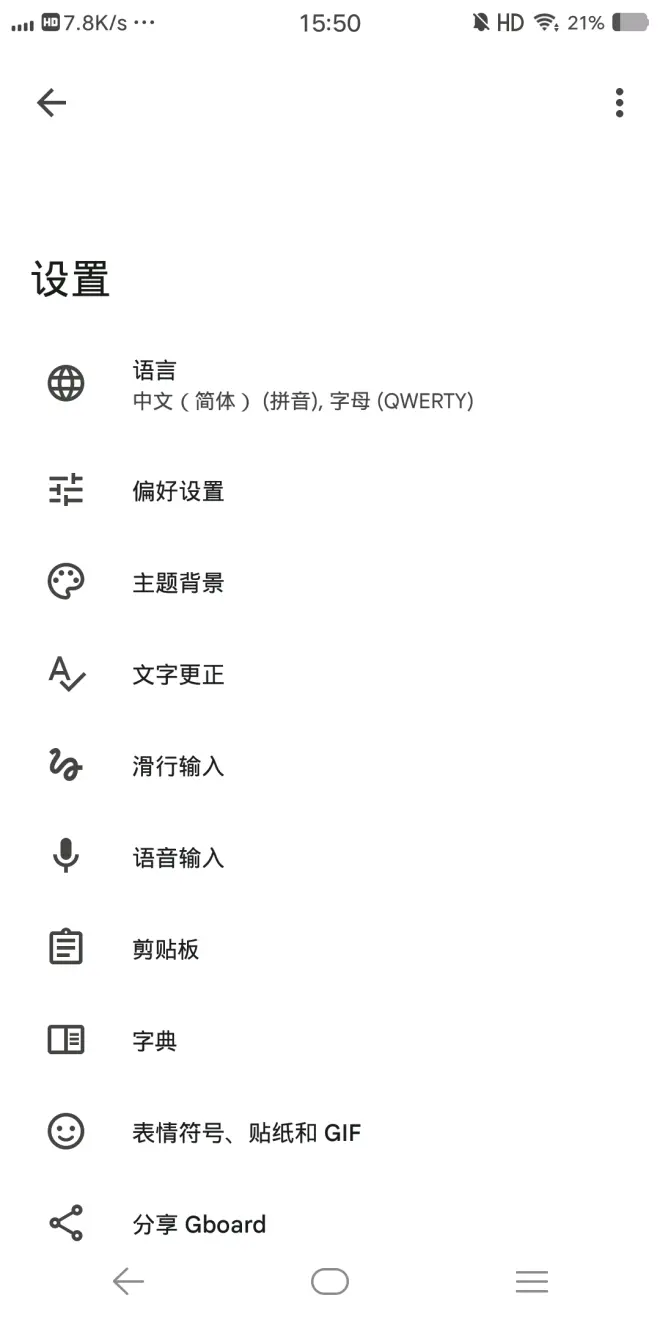Open the 字典 dictionary settings
660x1320 pixels.
pos(155,1041)
